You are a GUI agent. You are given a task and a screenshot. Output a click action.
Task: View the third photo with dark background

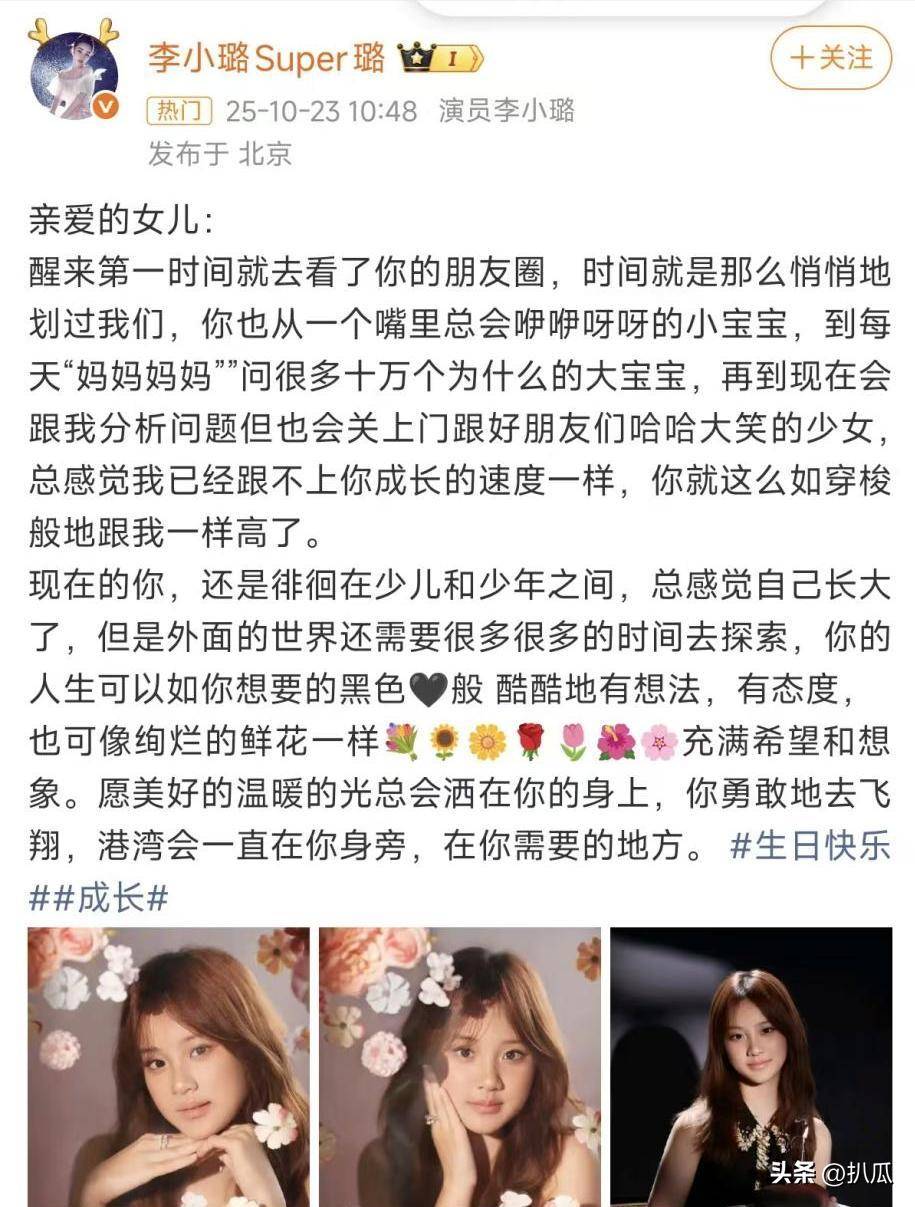click(x=751, y=1066)
